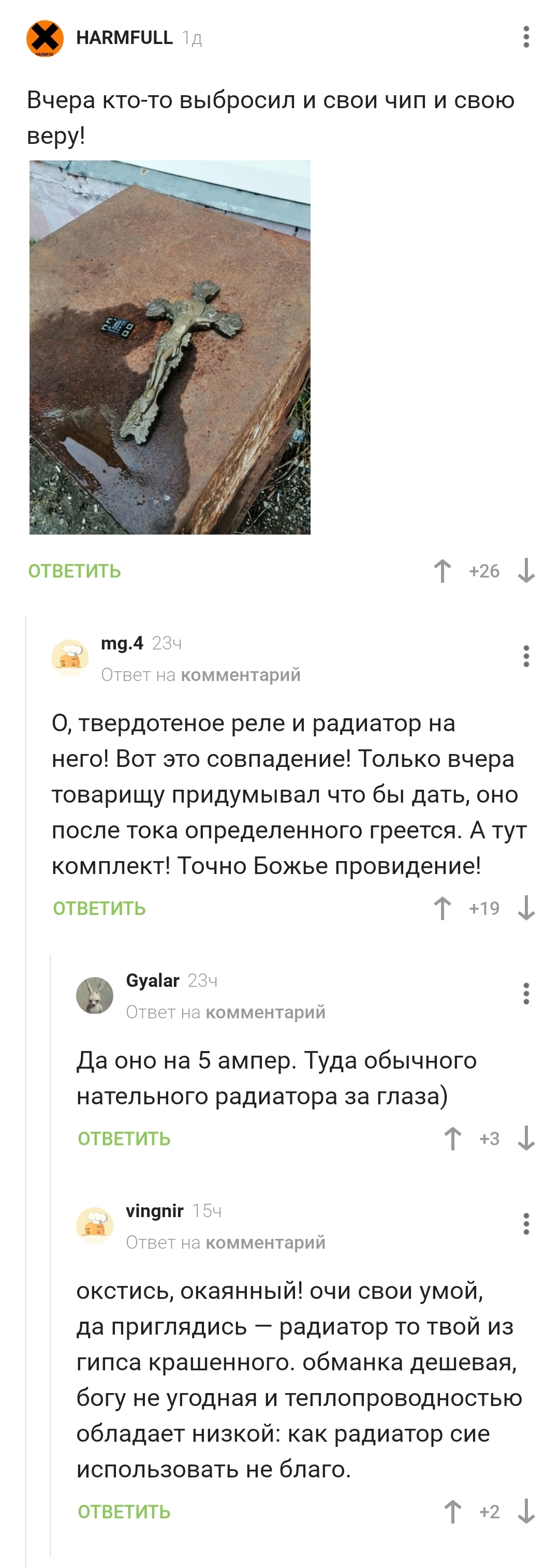Screen dimensions: 559x1568
Task: View Gyalar's user profile
Action: tap(152, 981)
